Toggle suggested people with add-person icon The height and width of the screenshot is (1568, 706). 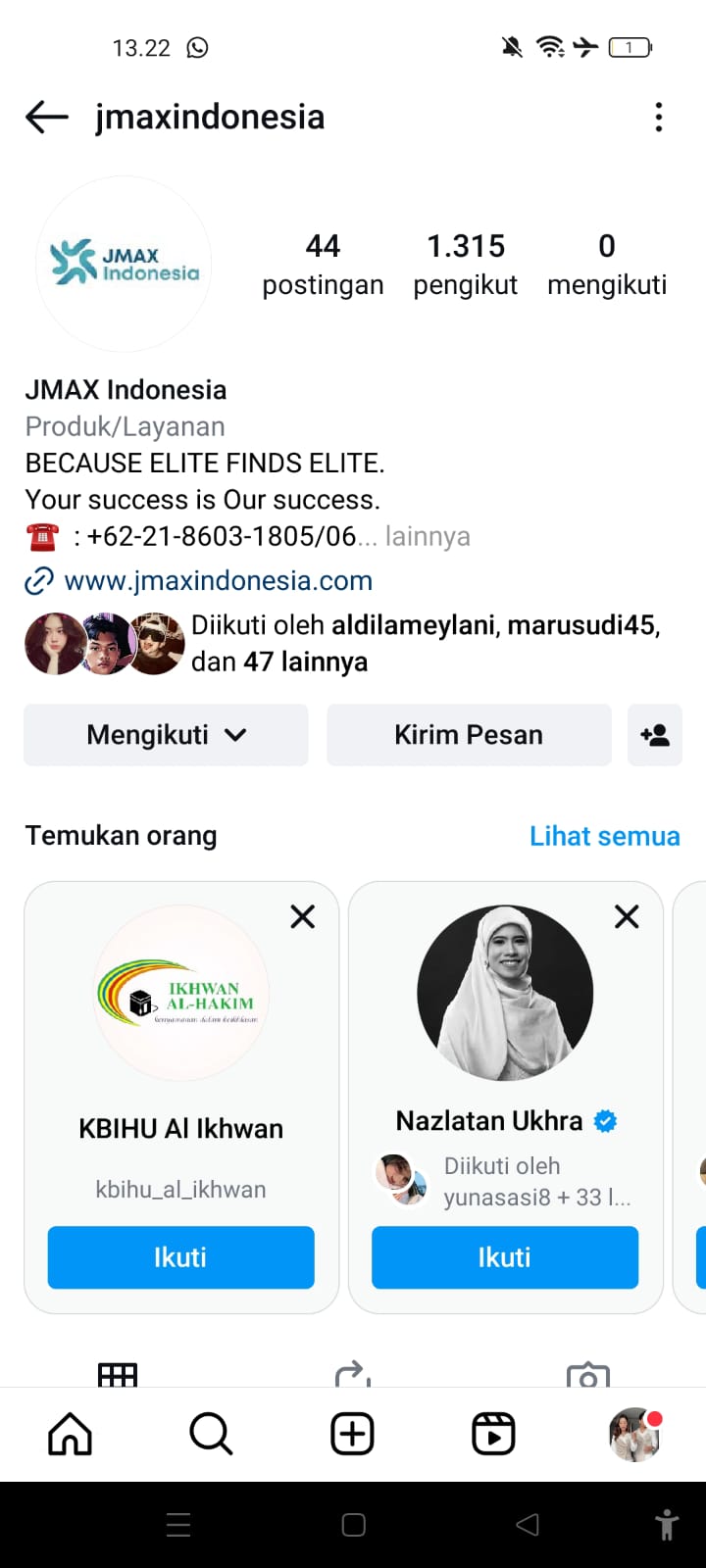(x=654, y=735)
